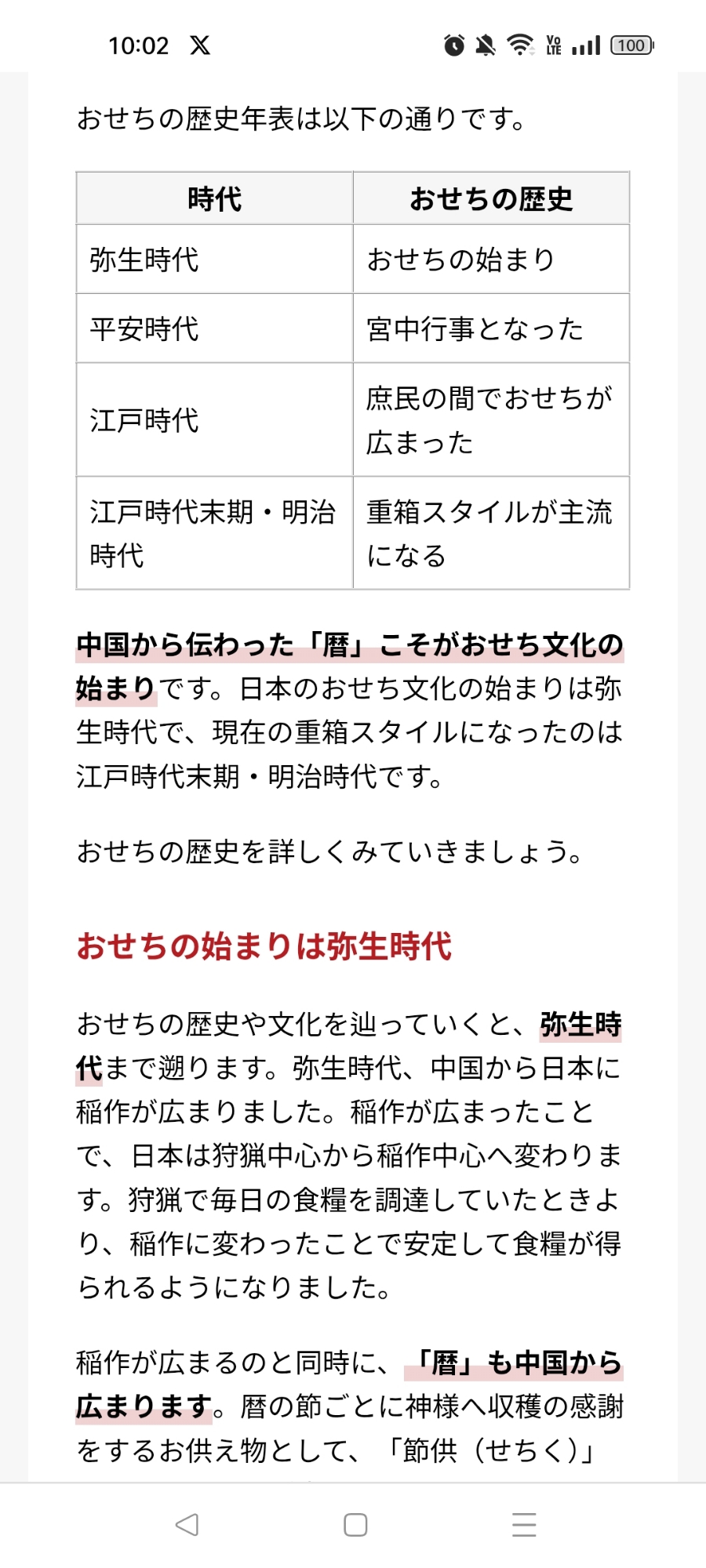
Task: Go to the home screen
Action: tap(355, 1524)
